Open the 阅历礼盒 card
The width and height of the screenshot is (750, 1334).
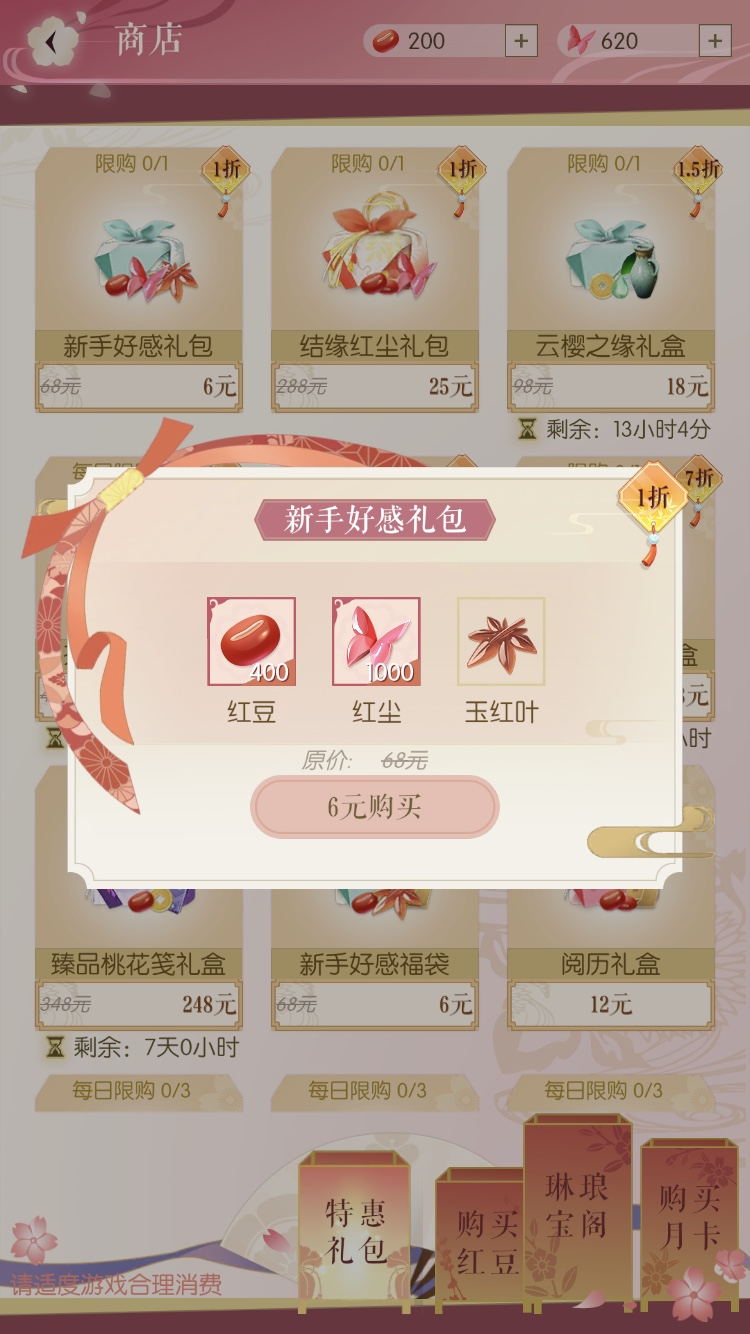pos(610,965)
